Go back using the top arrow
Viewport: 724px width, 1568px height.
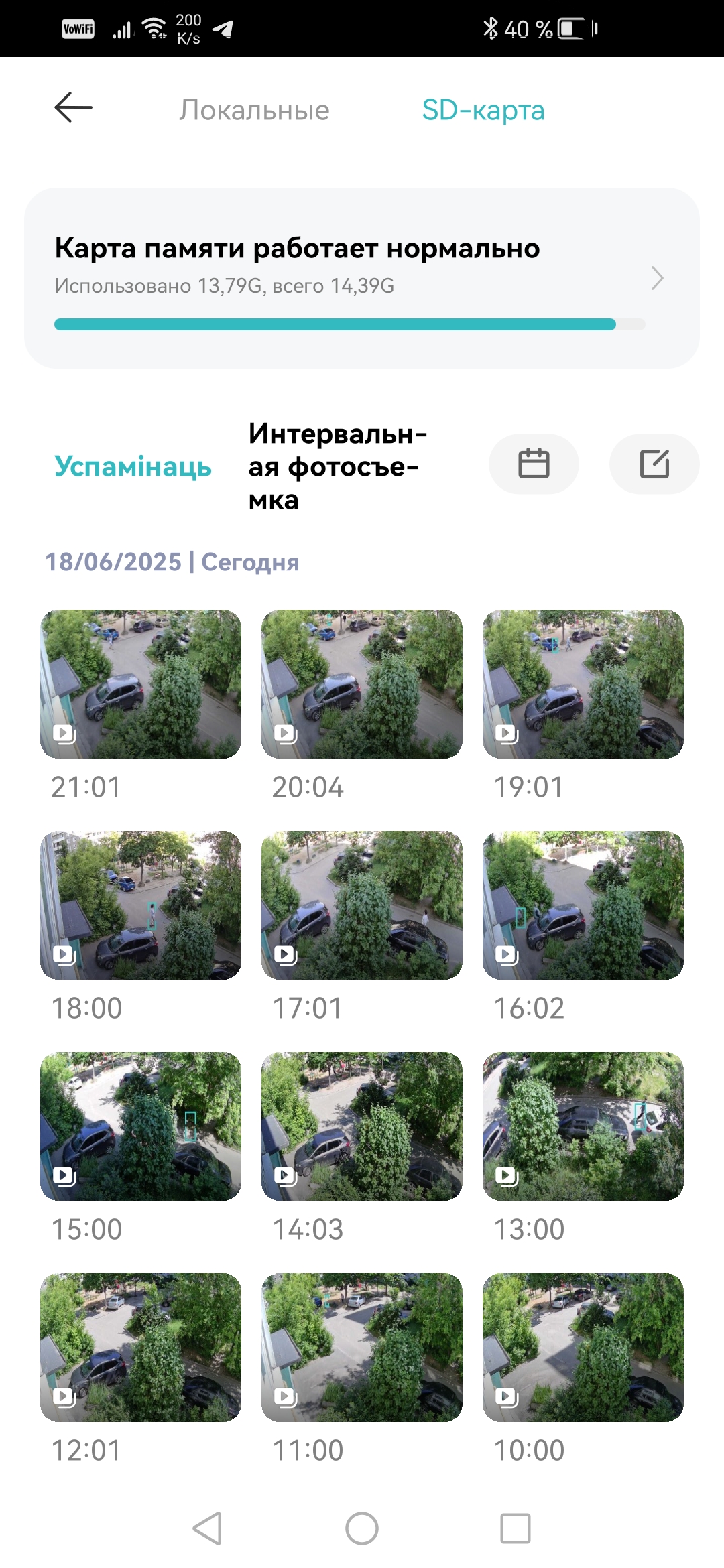(73, 108)
